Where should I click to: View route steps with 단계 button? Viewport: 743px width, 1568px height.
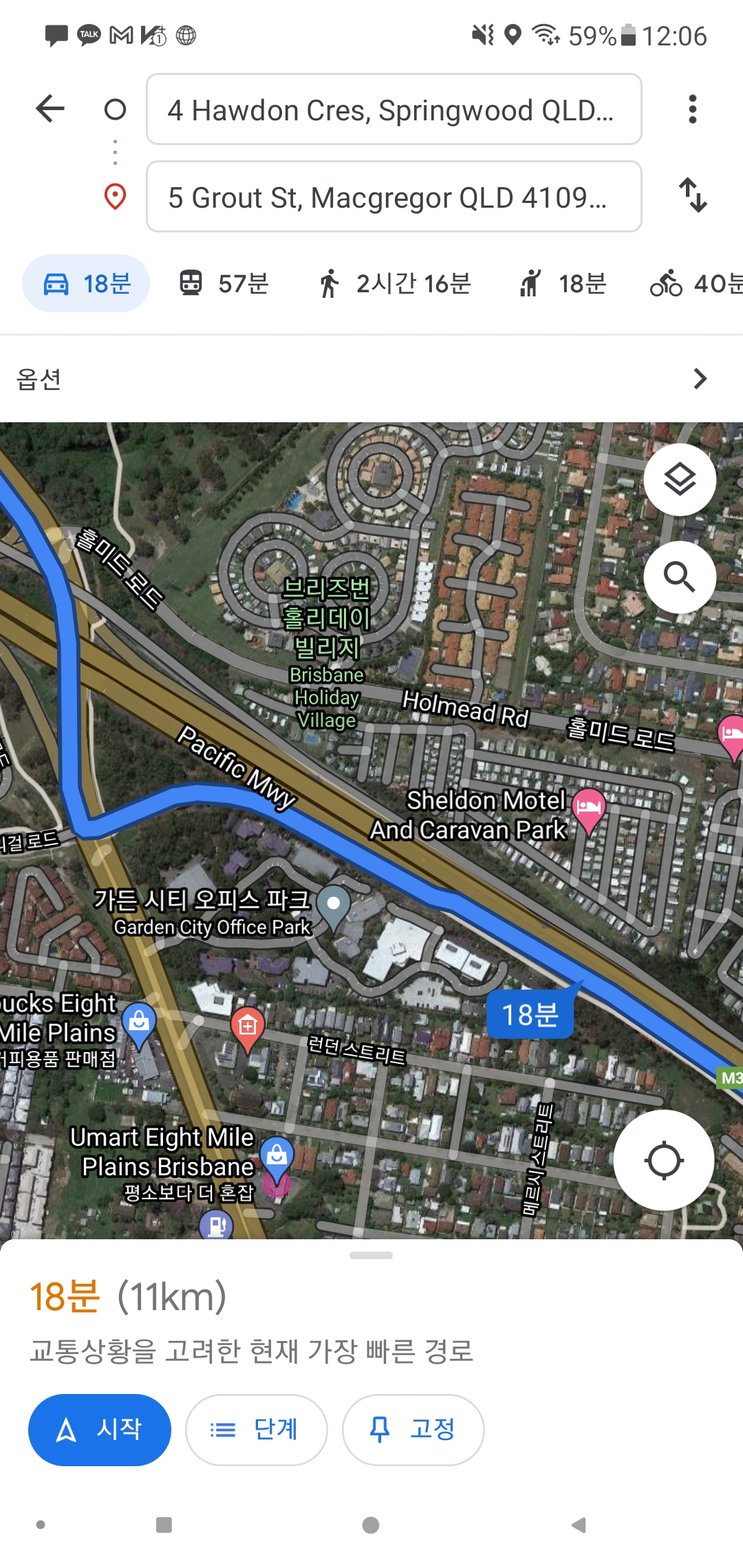[x=256, y=1430]
